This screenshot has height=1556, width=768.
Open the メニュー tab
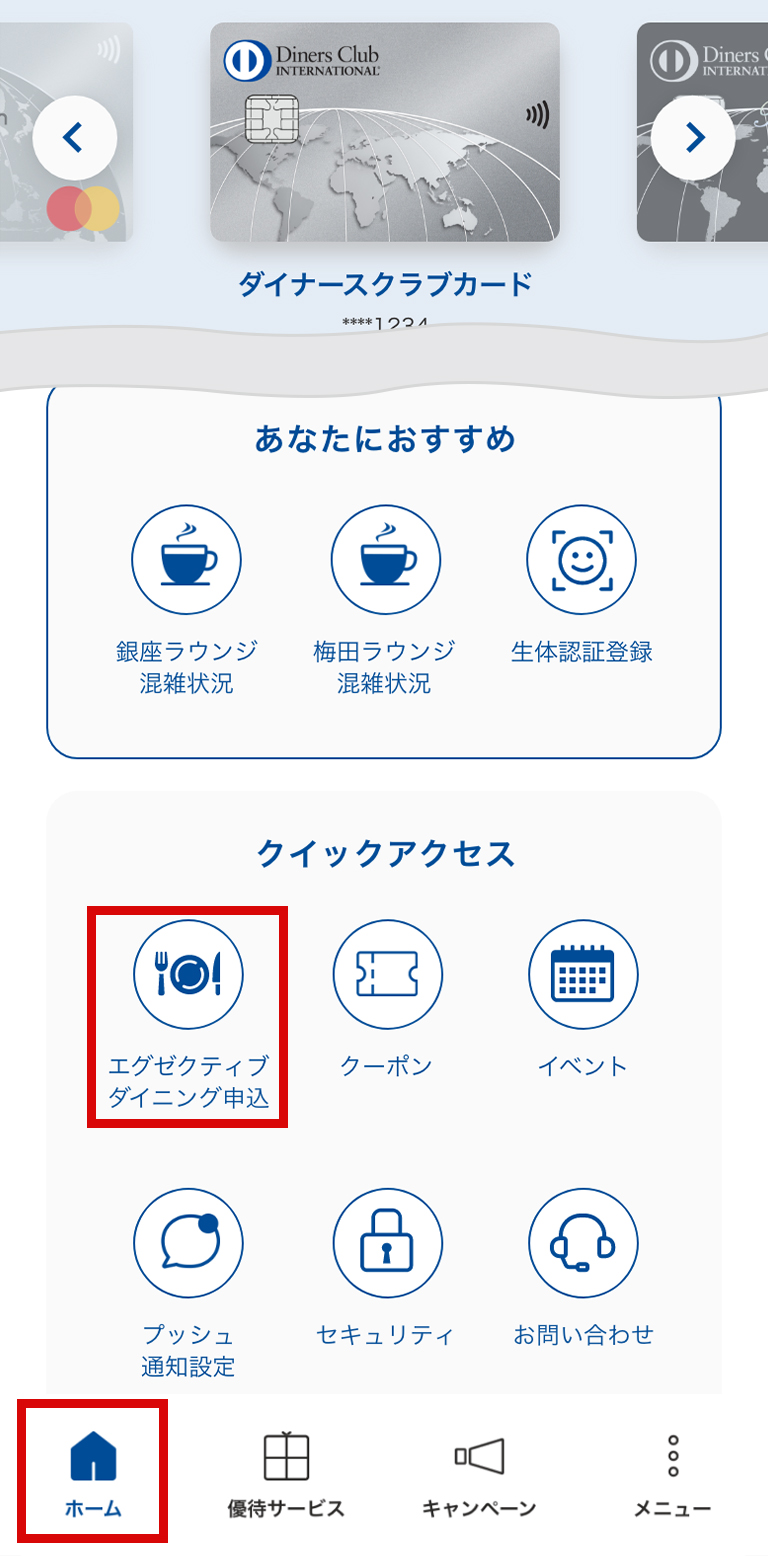point(672,1473)
